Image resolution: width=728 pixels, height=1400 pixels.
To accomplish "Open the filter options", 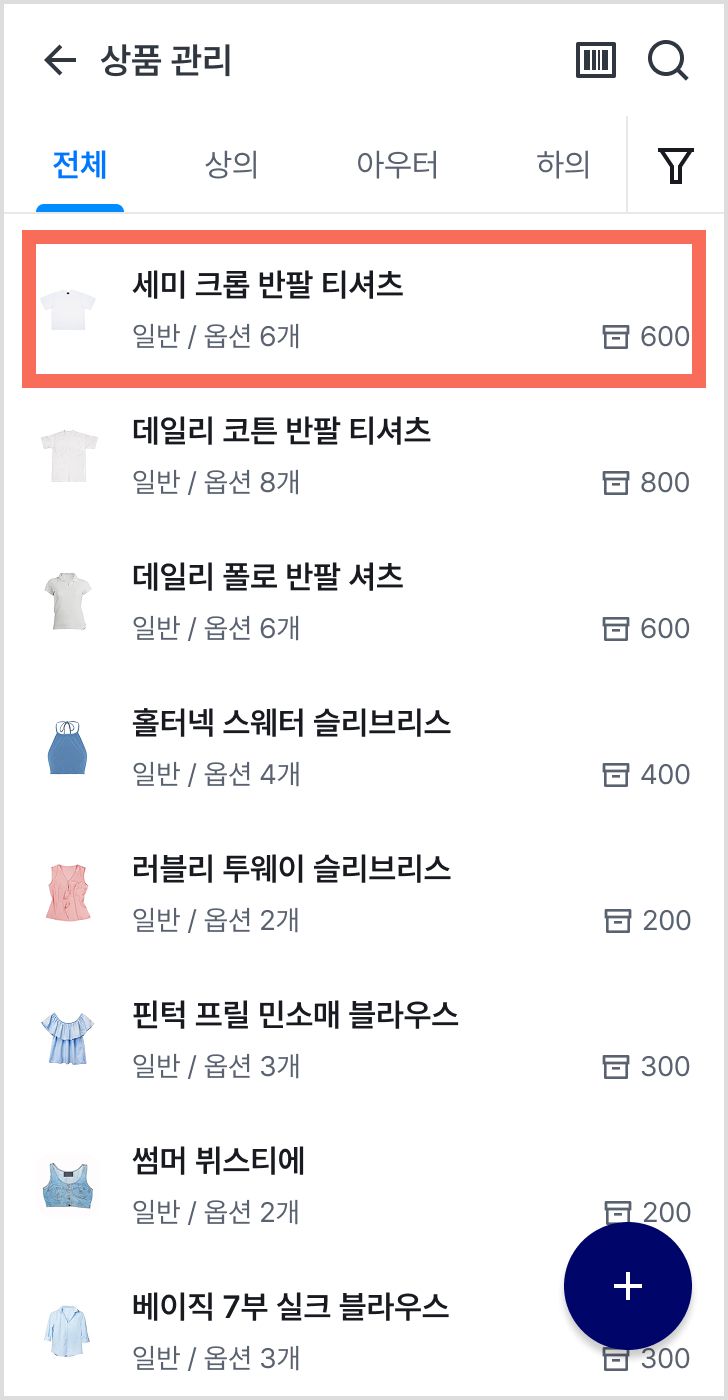I will click(x=676, y=165).
